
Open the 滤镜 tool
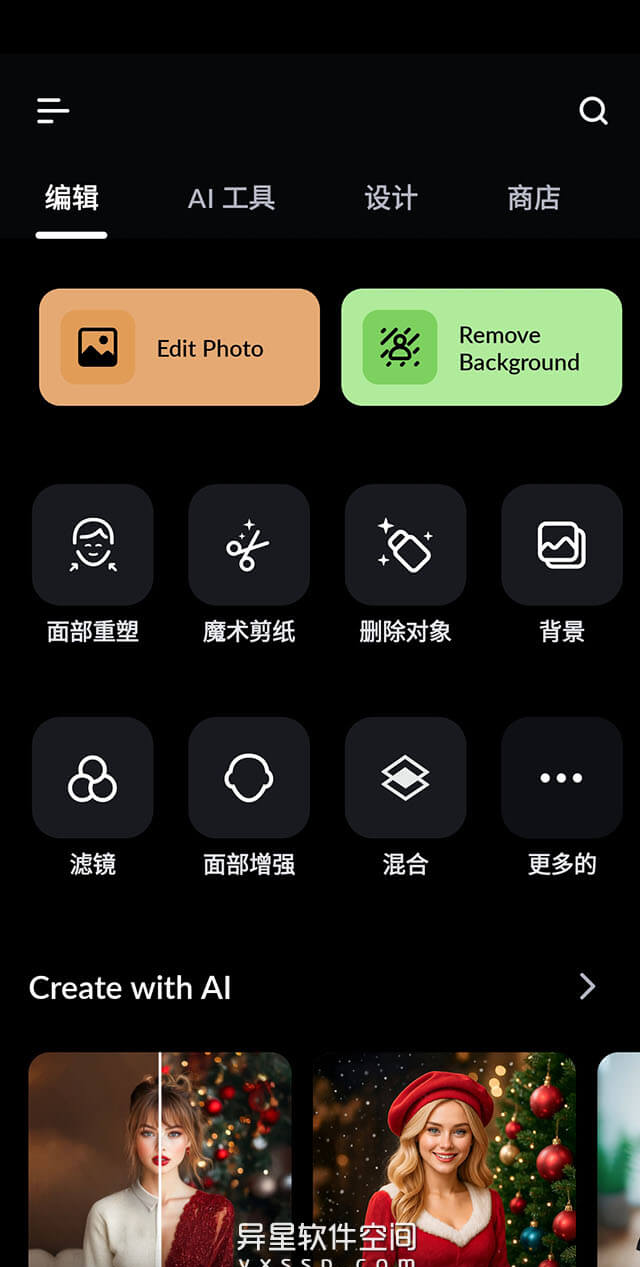pyautogui.click(x=92, y=777)
